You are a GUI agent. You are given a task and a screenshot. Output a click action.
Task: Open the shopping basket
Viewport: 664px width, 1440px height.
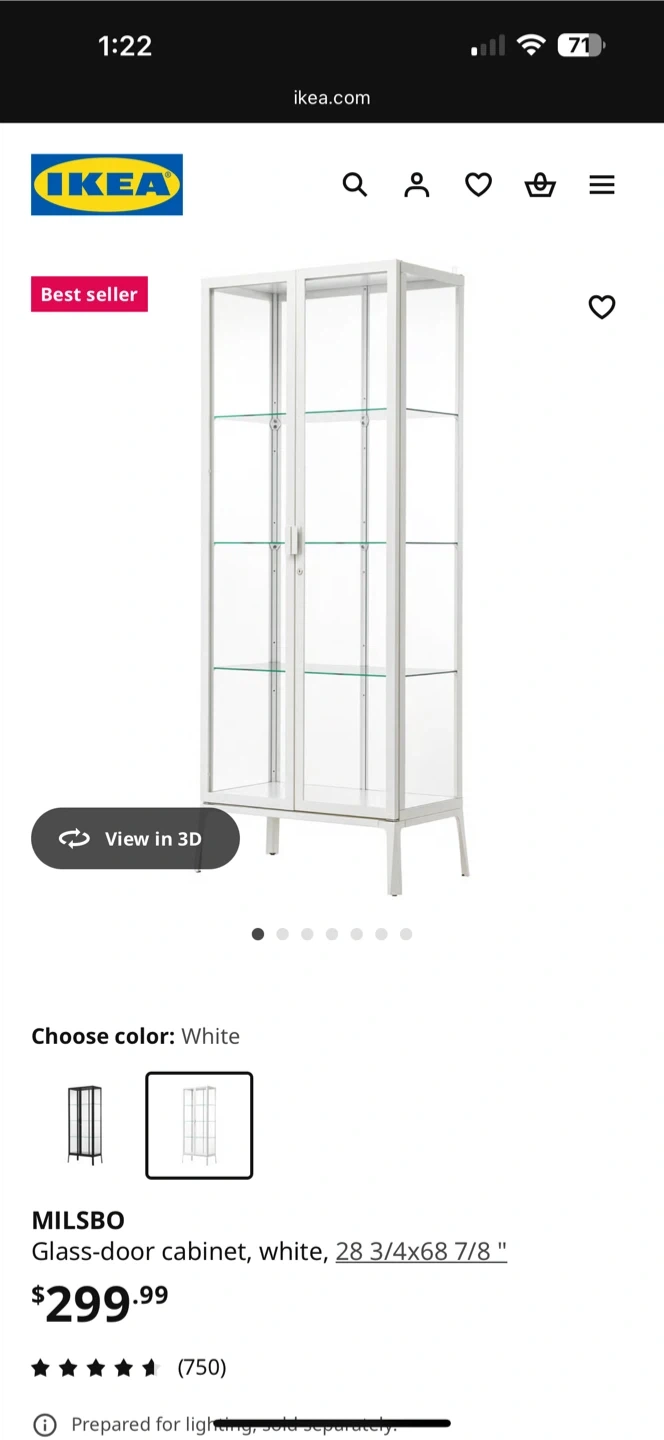(540, 184)
